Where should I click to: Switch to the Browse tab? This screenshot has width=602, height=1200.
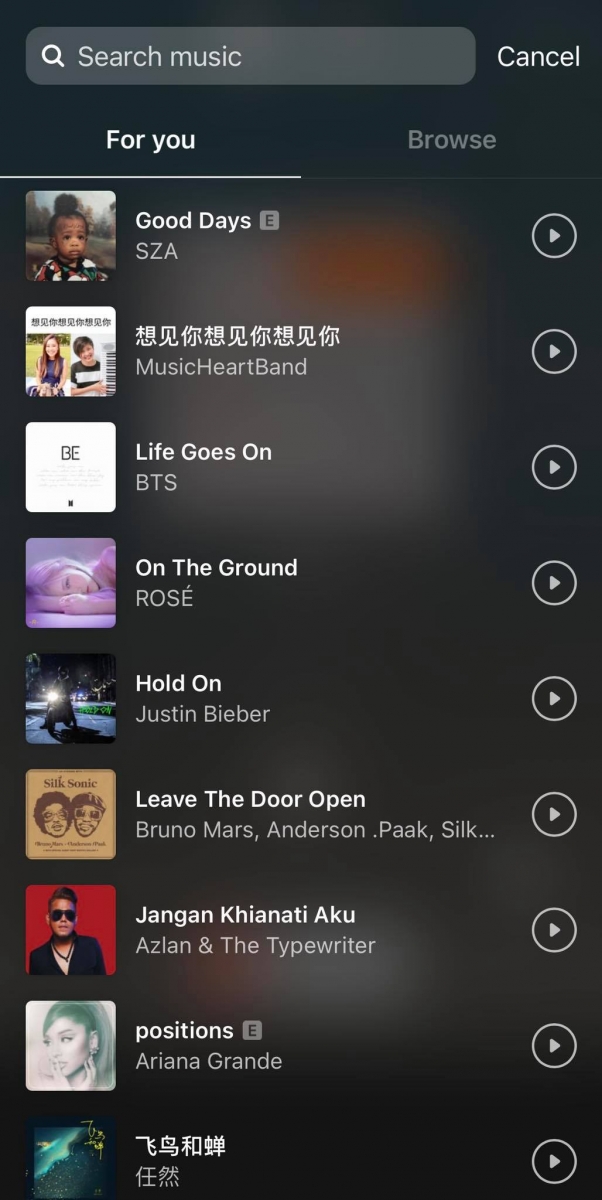point(451,140)
